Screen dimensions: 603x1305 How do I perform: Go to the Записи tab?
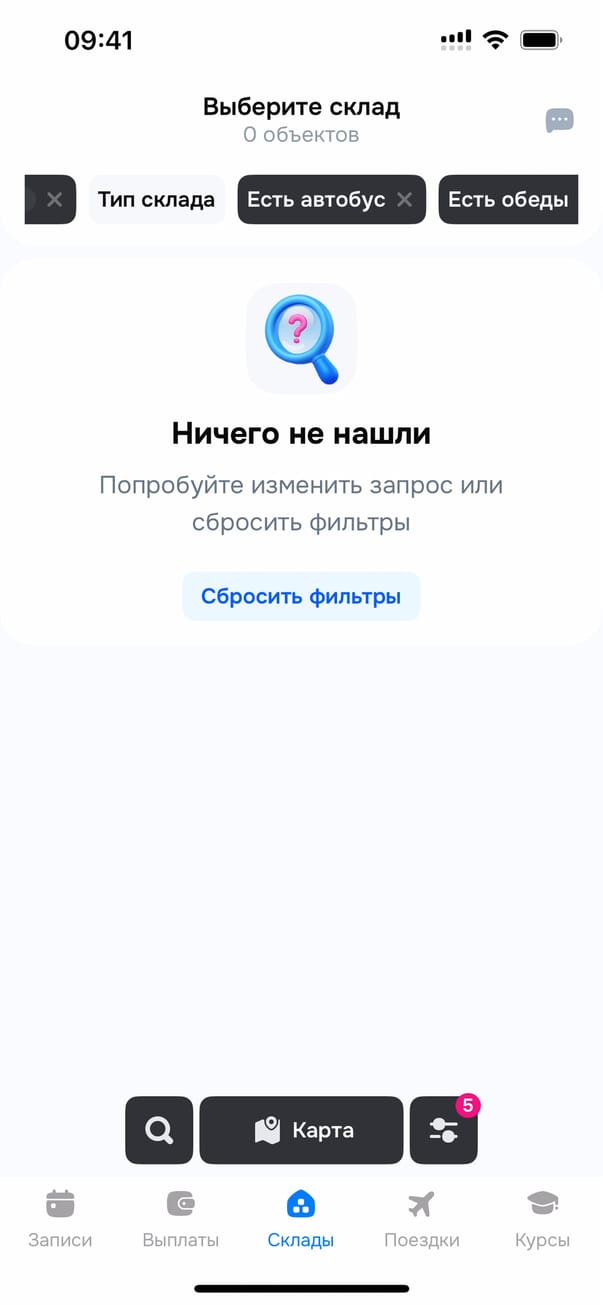click(x=60, y=1219)
